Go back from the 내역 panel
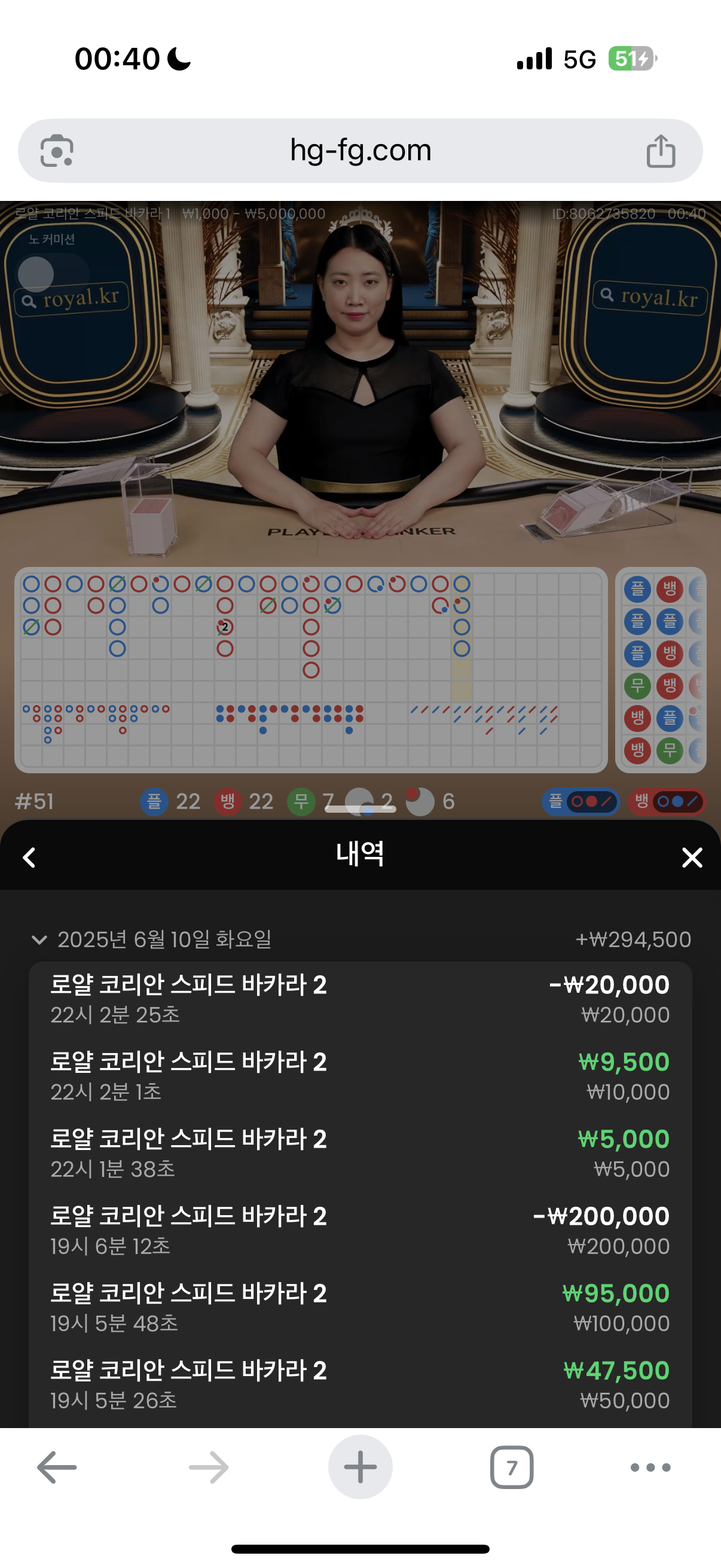721x1568 pixels. [x=29, y=858]
